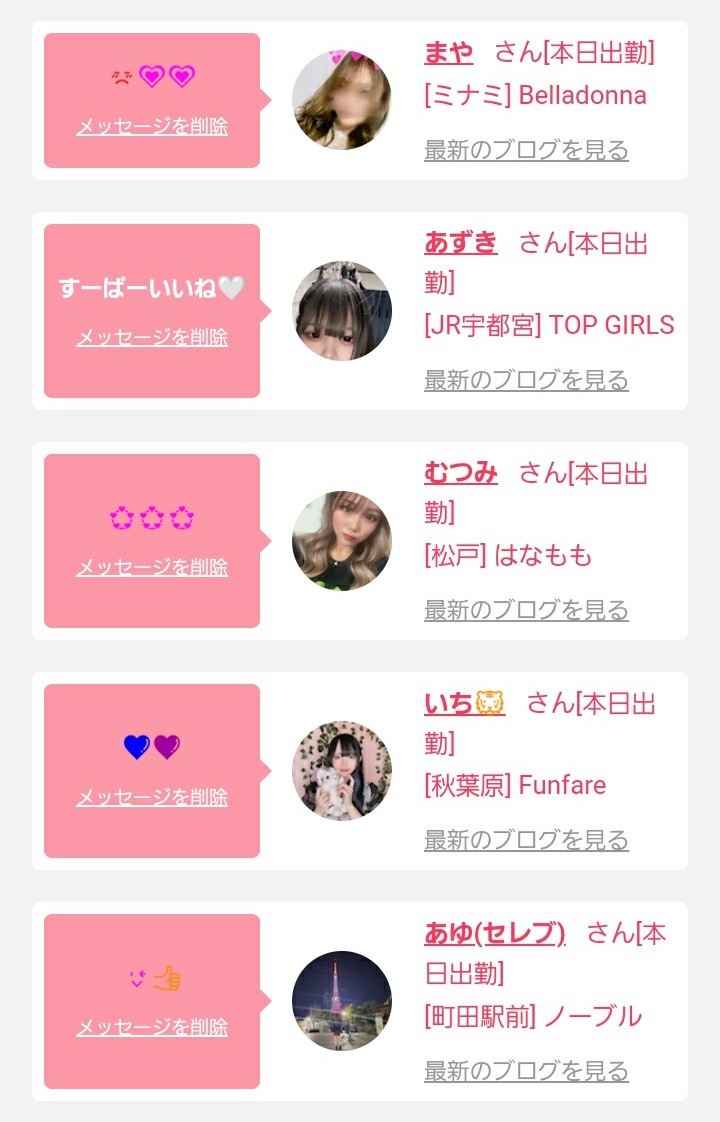The width and height of the screenshot is (720, 1122).
Task: View むつみ's latest blog
Action: (526, 611)
